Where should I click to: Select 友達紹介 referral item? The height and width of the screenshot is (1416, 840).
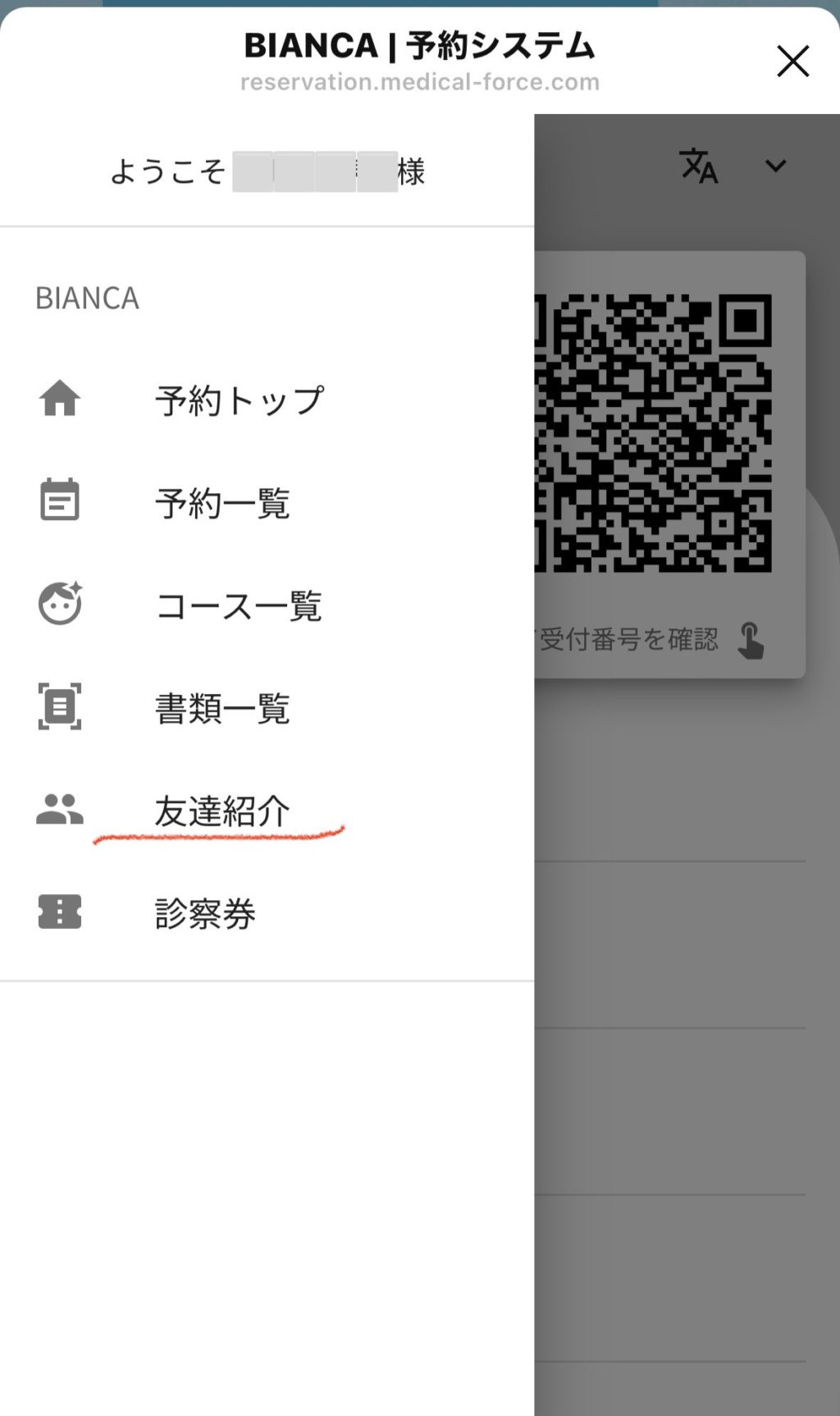pyautogui.click(x=222, y=811)
